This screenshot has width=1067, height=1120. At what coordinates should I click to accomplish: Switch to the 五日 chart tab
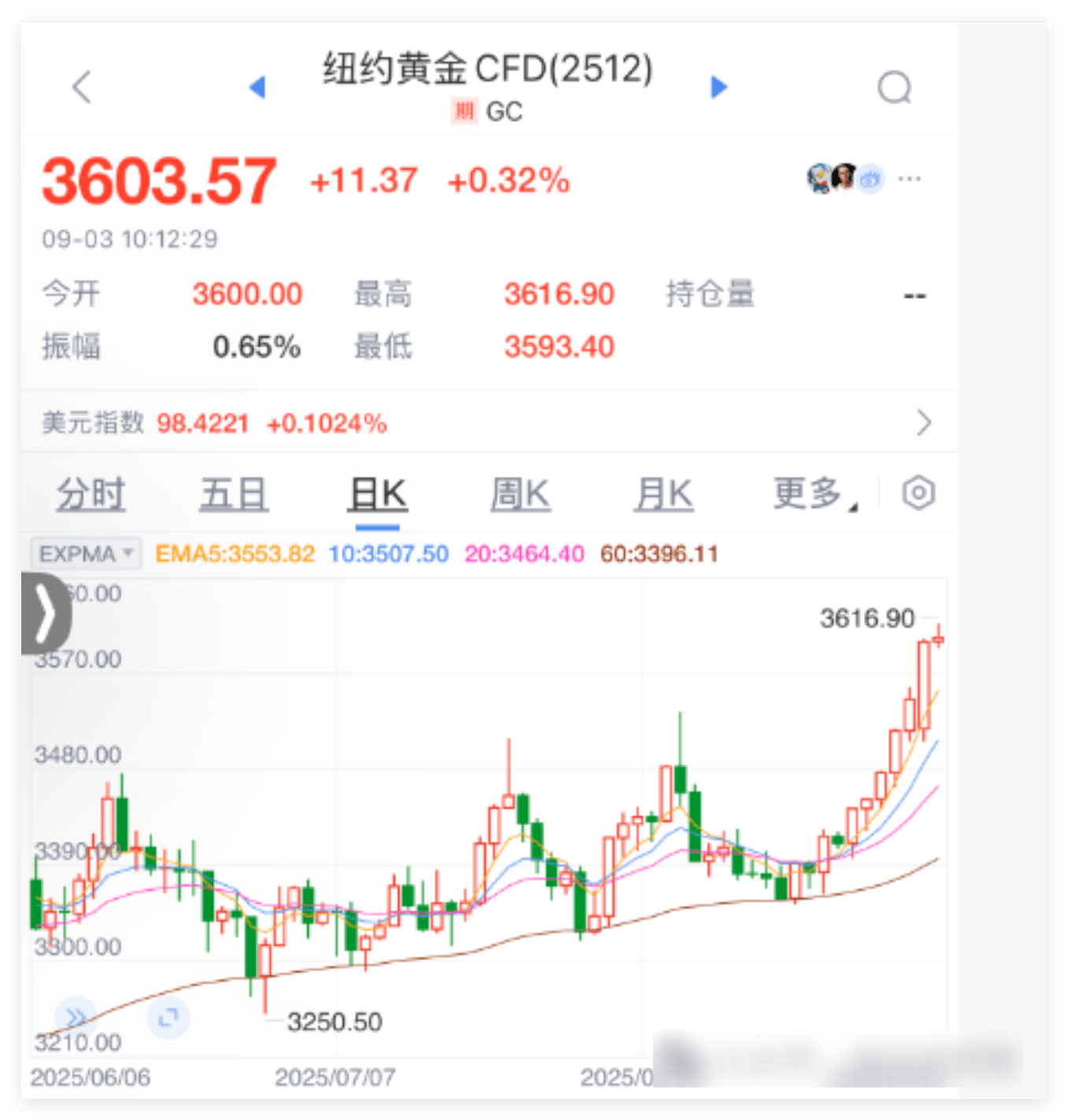234,495
